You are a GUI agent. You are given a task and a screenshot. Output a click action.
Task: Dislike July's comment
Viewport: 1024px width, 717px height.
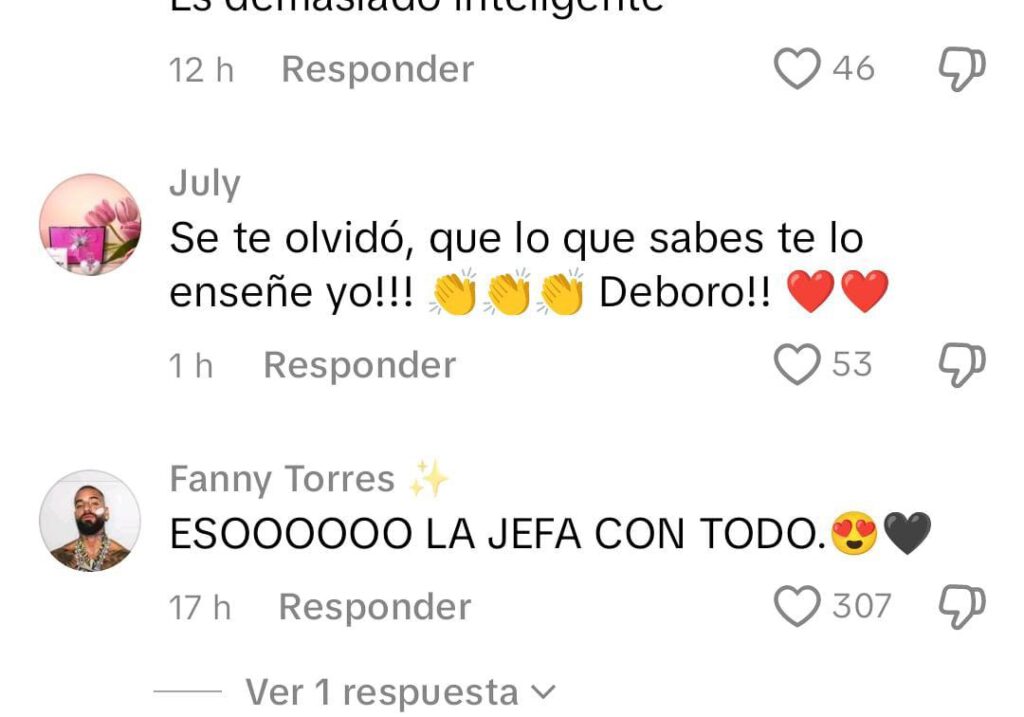(962, 365)
